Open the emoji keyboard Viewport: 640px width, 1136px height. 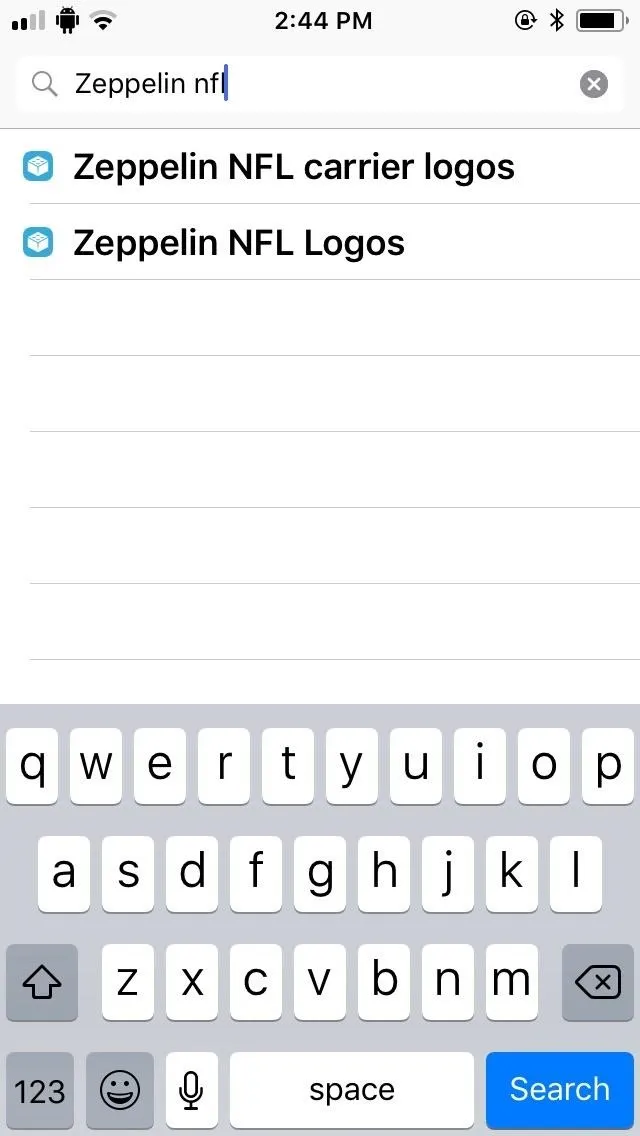[x=120, y=1089]
